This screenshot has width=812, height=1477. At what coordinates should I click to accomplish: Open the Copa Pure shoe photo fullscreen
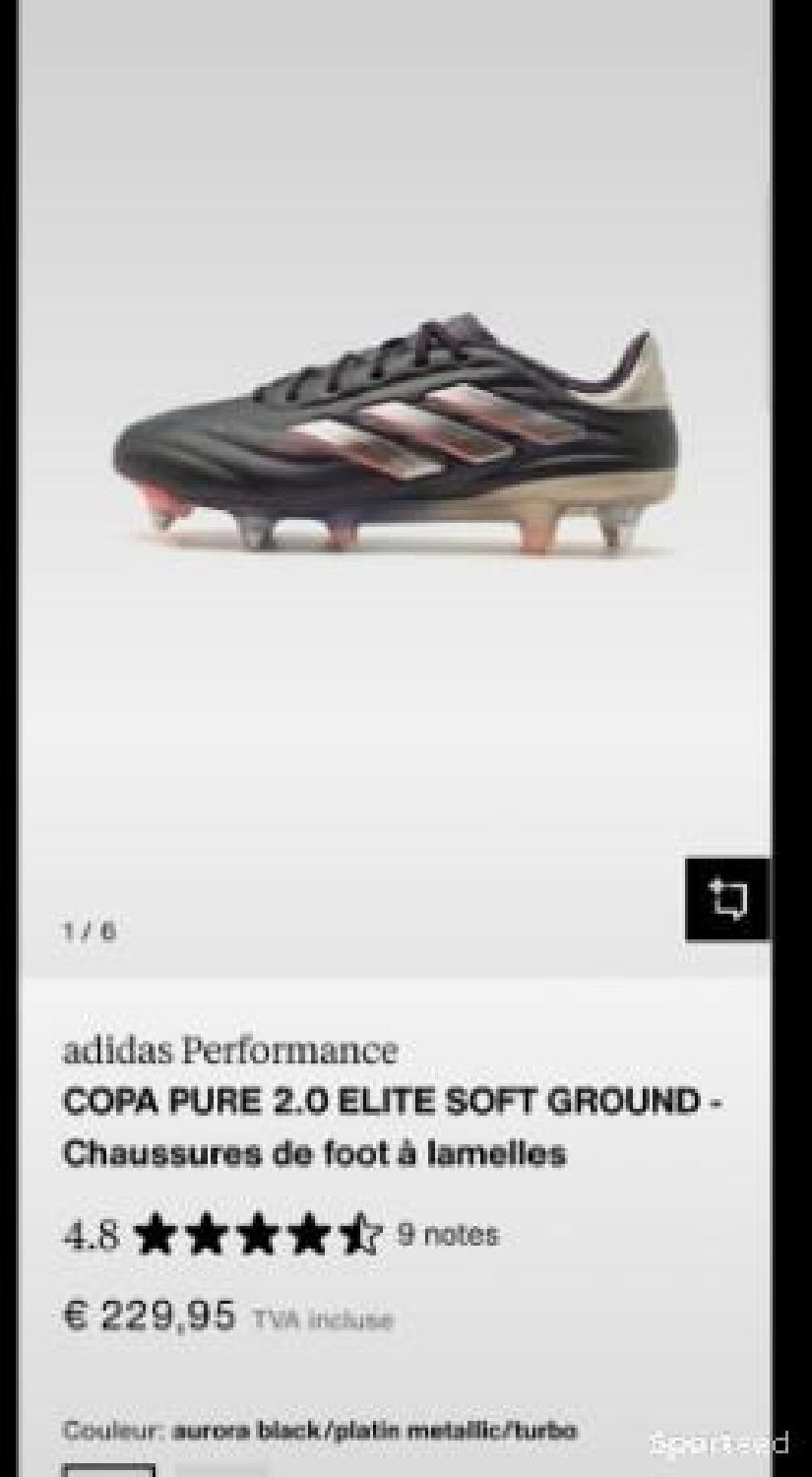pos(398,433)
